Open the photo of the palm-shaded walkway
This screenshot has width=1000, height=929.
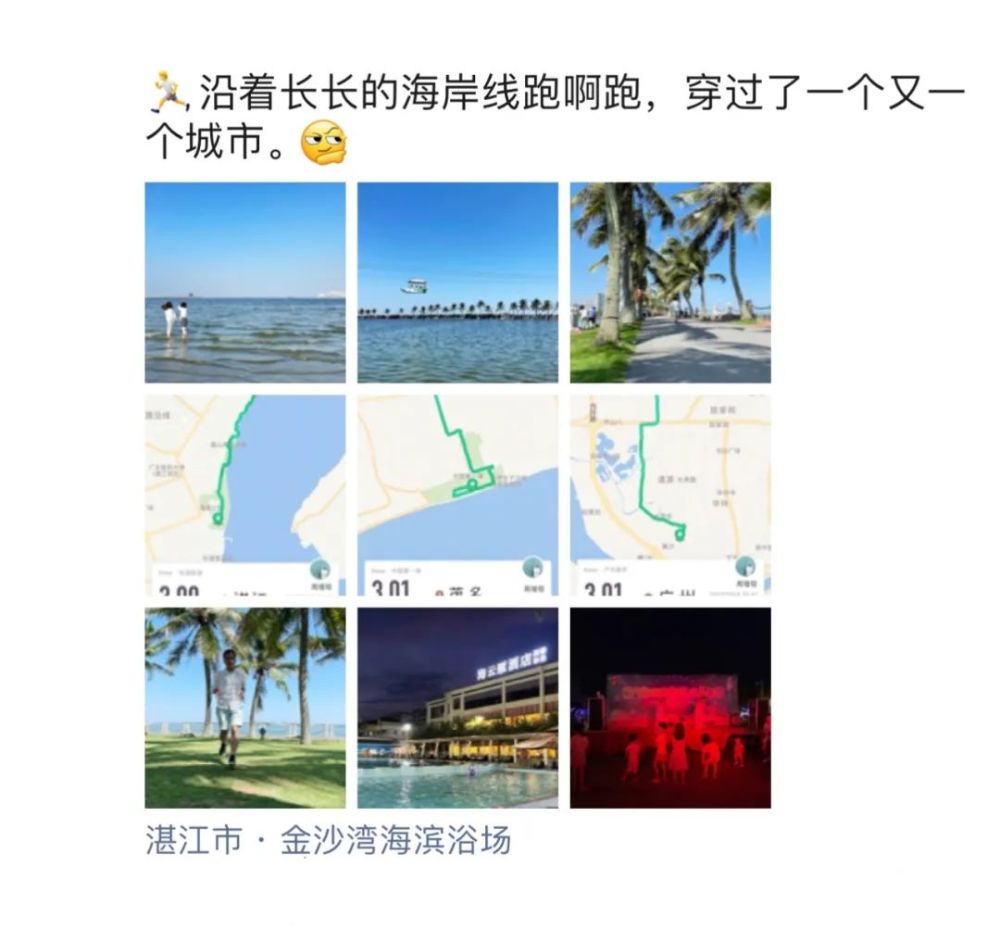[x=670, y=282]
